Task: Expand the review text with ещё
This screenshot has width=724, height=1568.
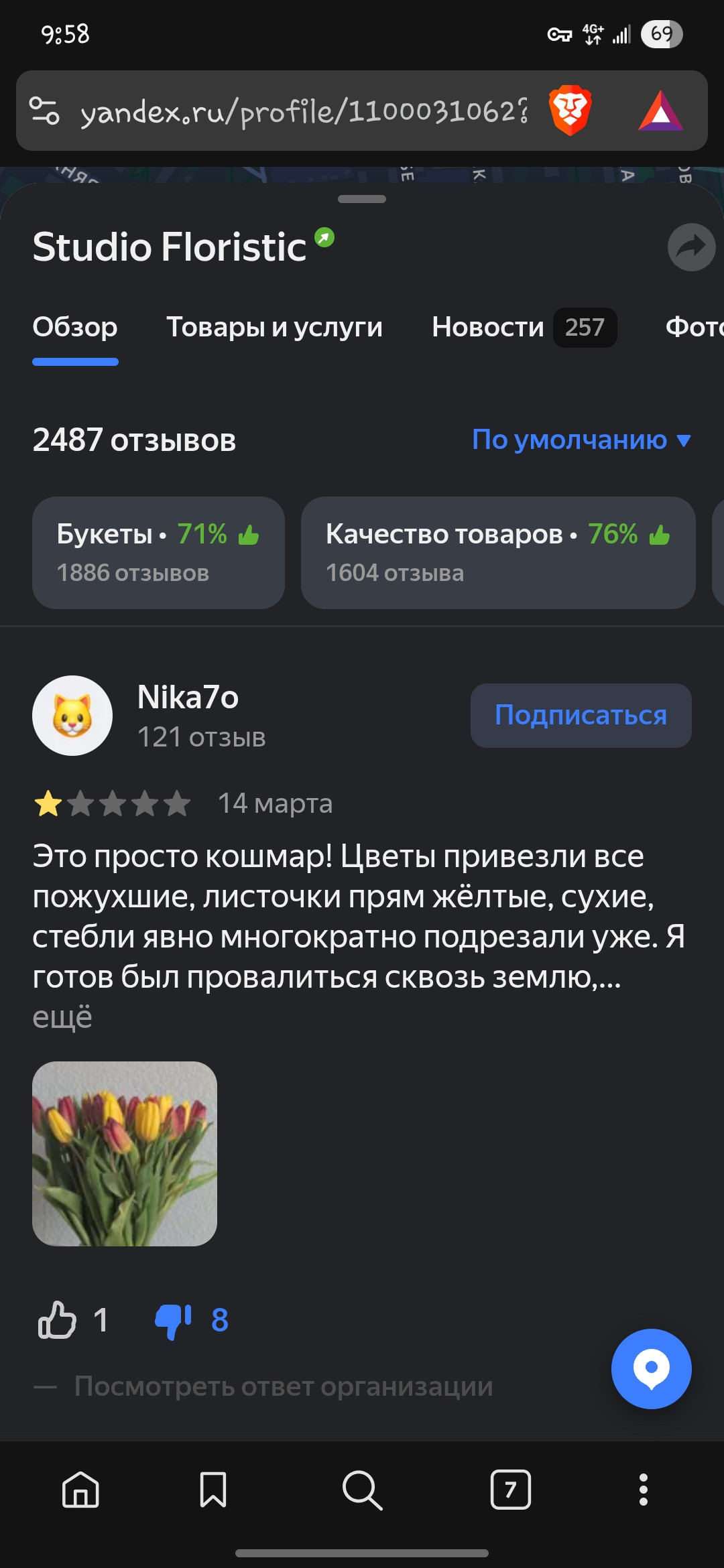Action: (62, 1017)
